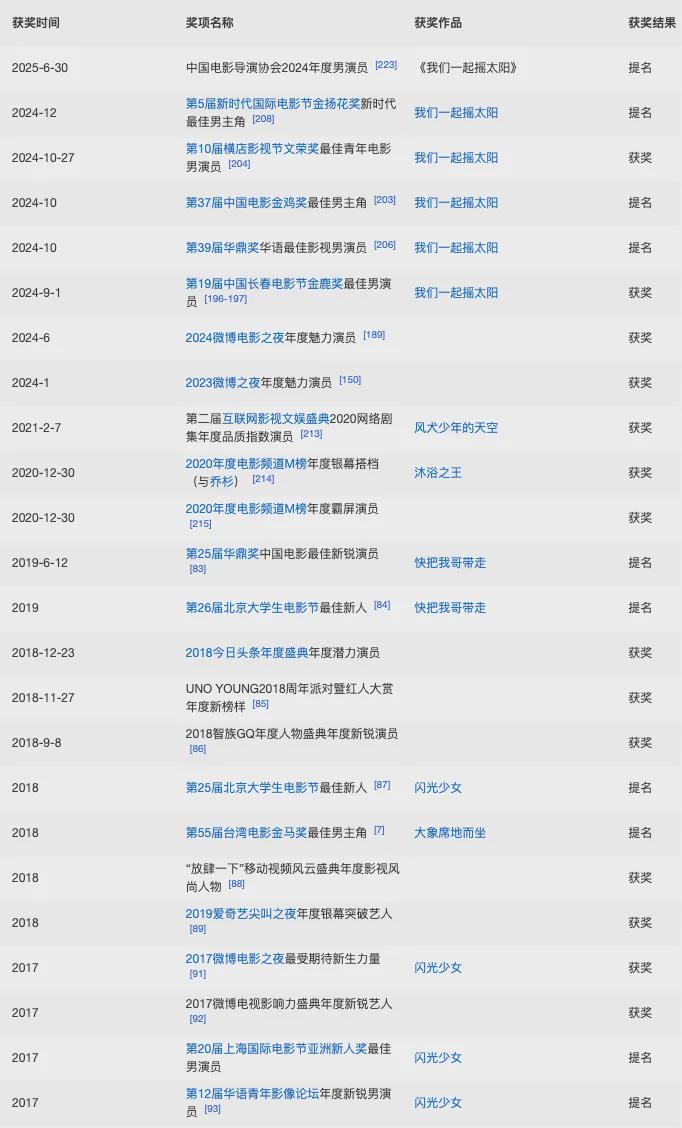The width and height of the screenshot is (682, 1128).
Task: Open the 第10届横店影视节文荣奖 link
Action: [253, 149]
